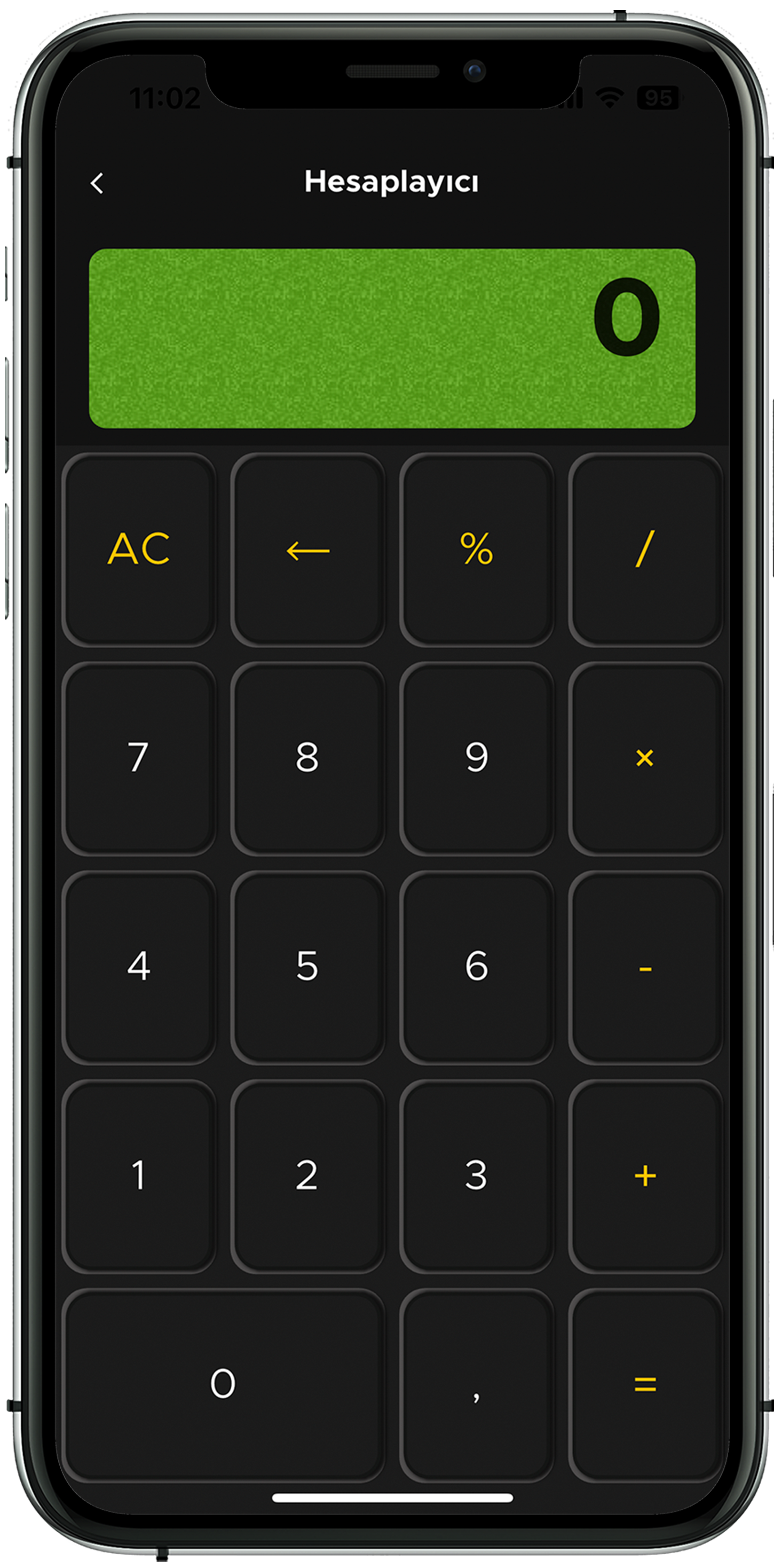
Task: Enter the digit 6
Action: [x=477, y=967]
